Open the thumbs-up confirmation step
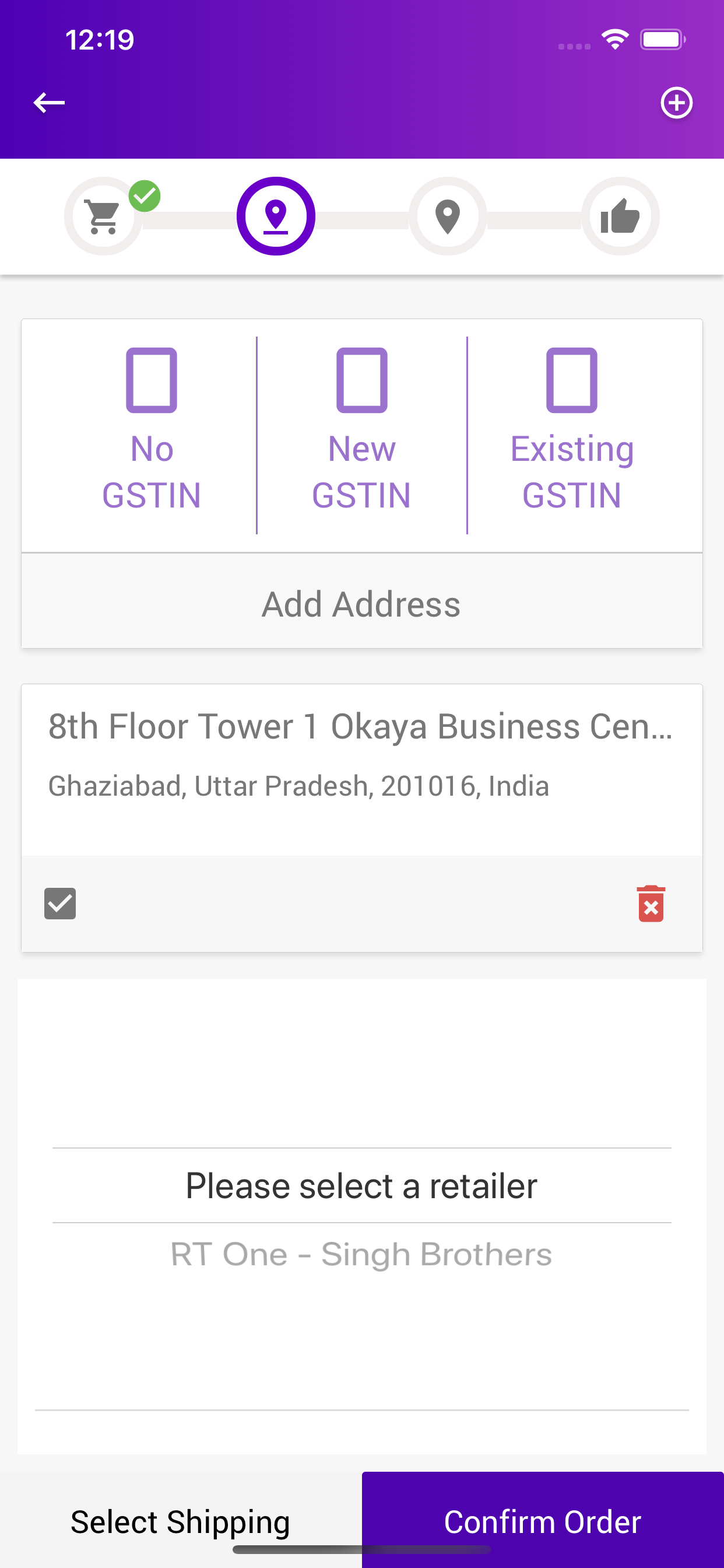The width and height of the screenshot is (724, 1568). (620, 216)
